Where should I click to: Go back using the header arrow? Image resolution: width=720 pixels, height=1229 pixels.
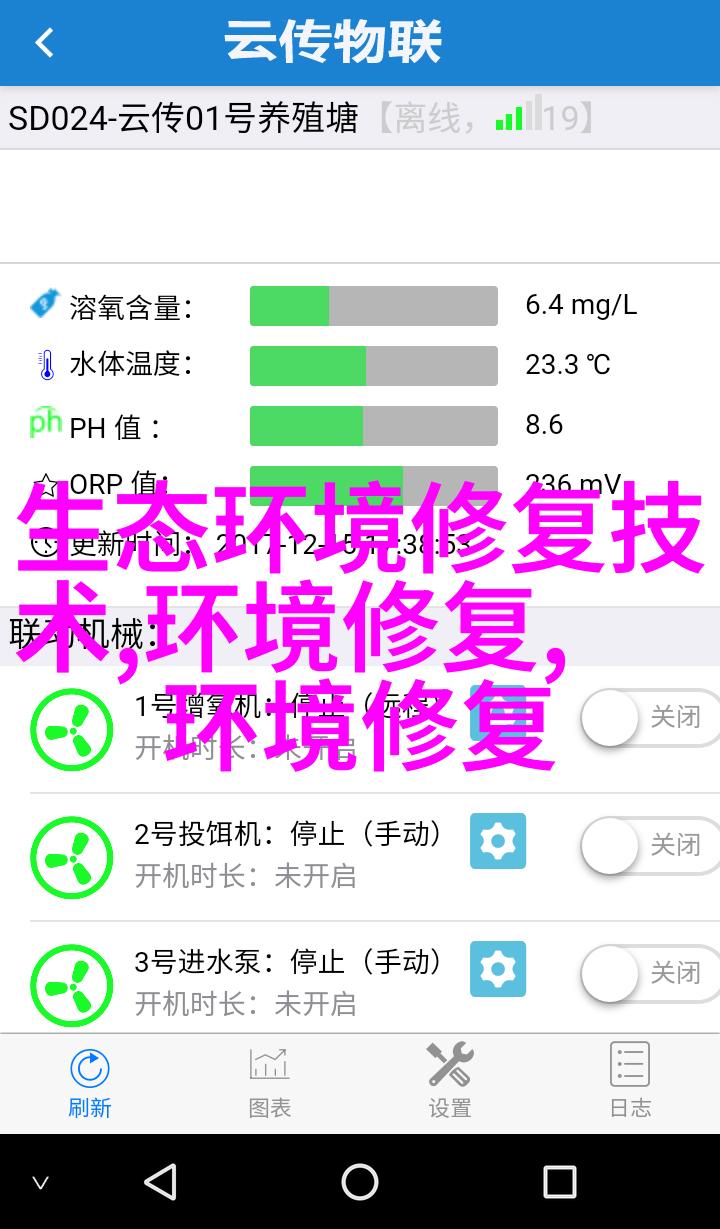44,43
